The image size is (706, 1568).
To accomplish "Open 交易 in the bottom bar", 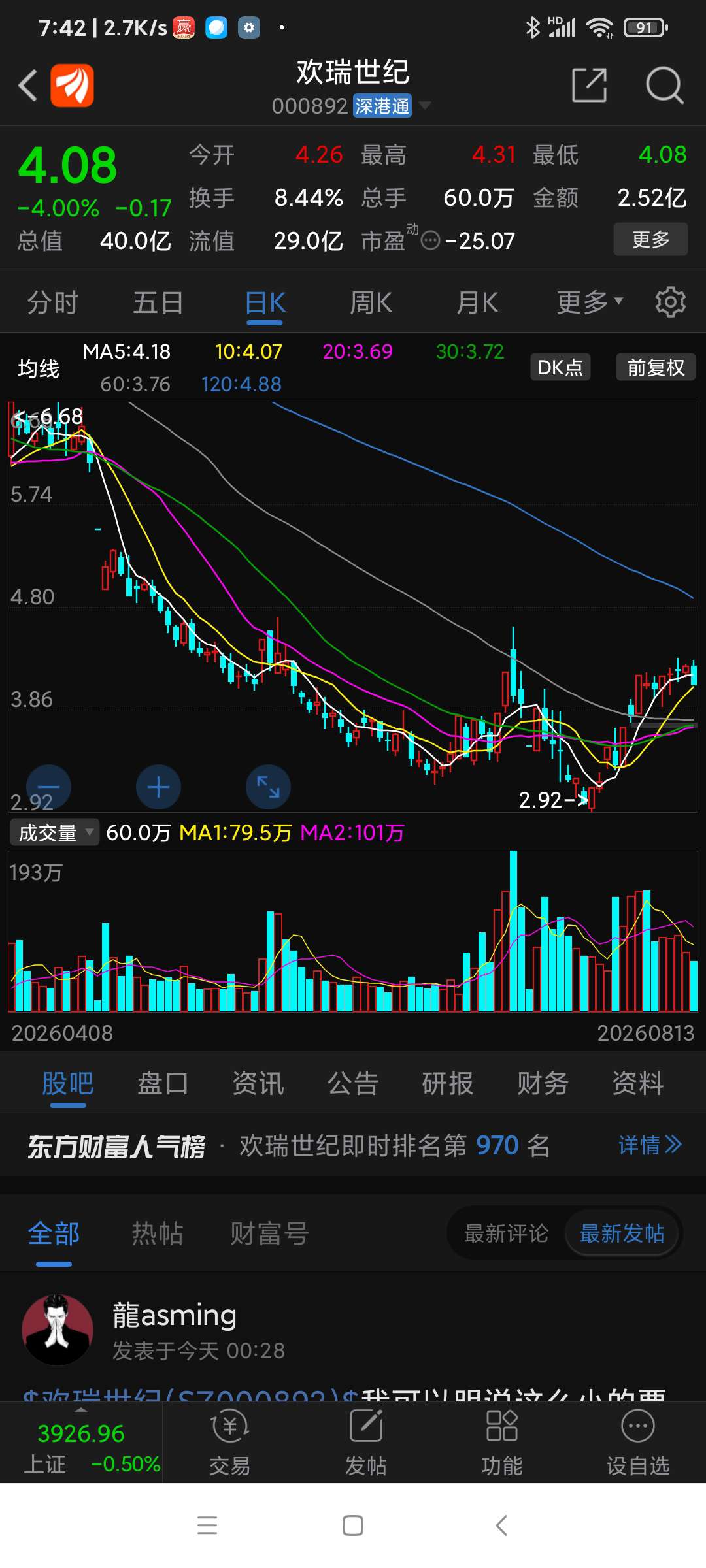I will click(229, 1443).
